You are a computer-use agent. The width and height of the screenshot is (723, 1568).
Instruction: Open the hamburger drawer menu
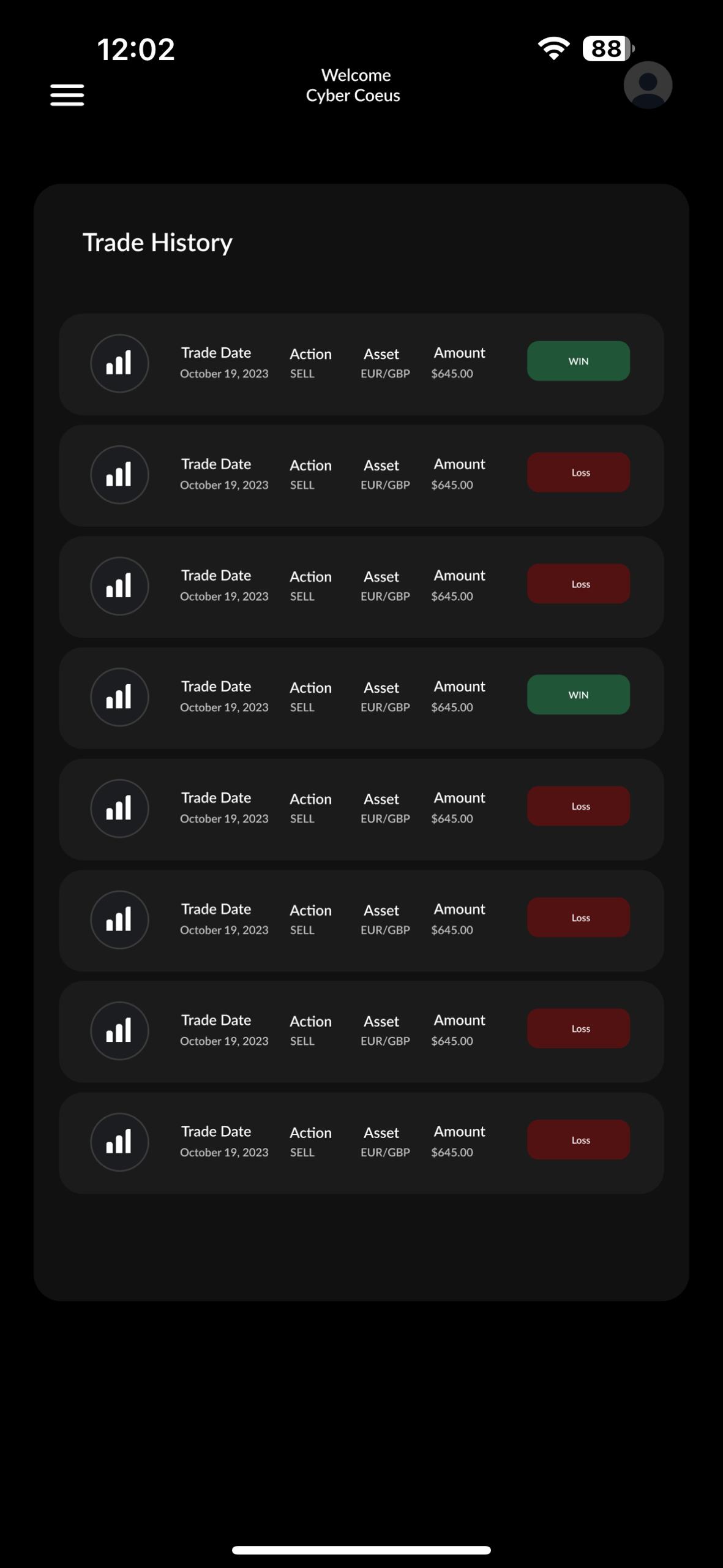point(67,95)
